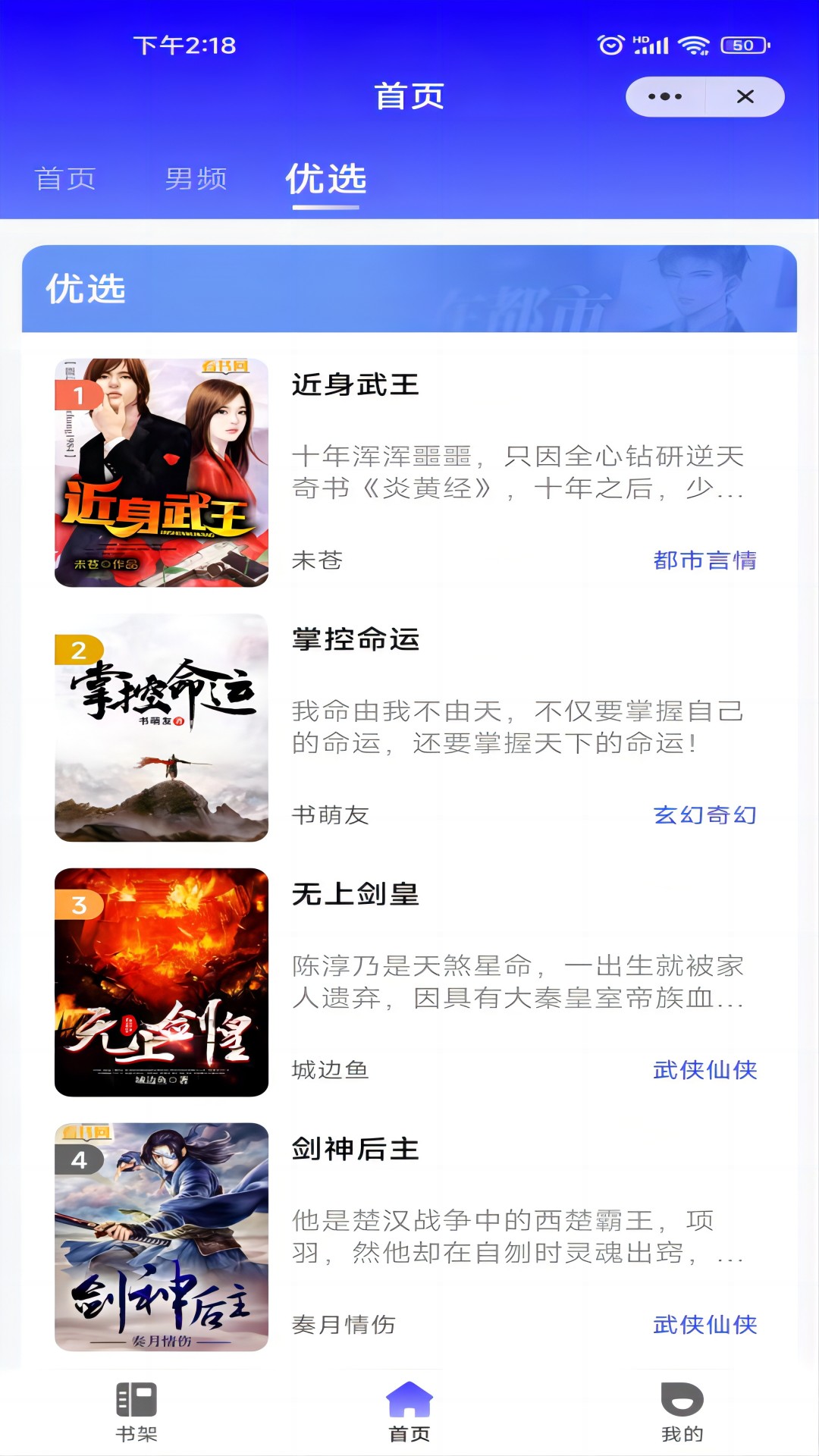
Task: Tap the cellular signal bars icon
Action: click(650, 45)
